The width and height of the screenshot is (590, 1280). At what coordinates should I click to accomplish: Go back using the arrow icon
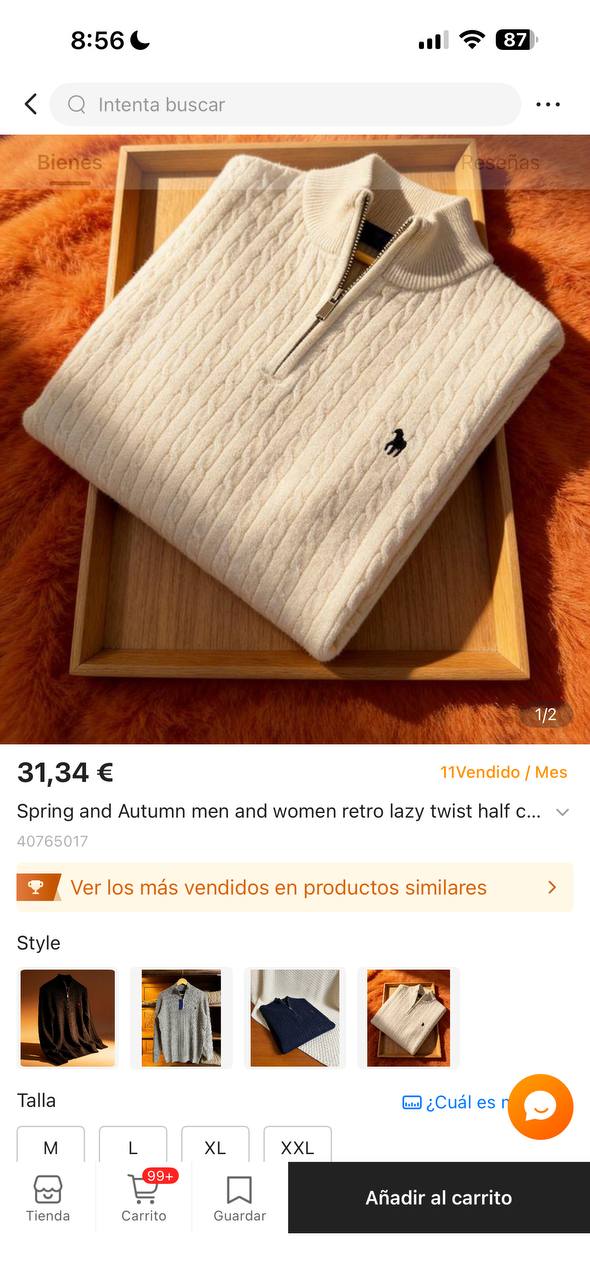30,104
